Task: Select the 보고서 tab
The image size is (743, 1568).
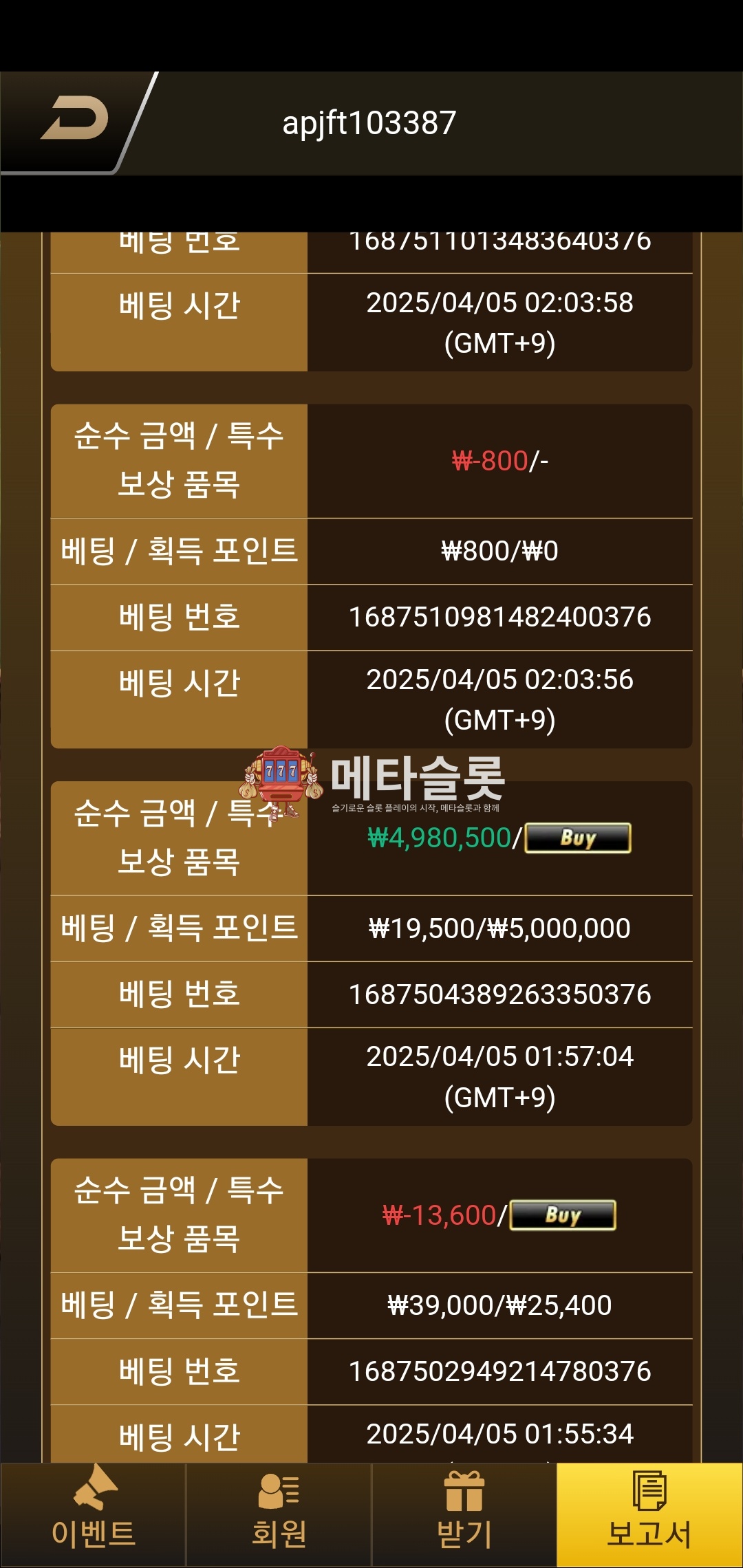Action: [649, 1514]
